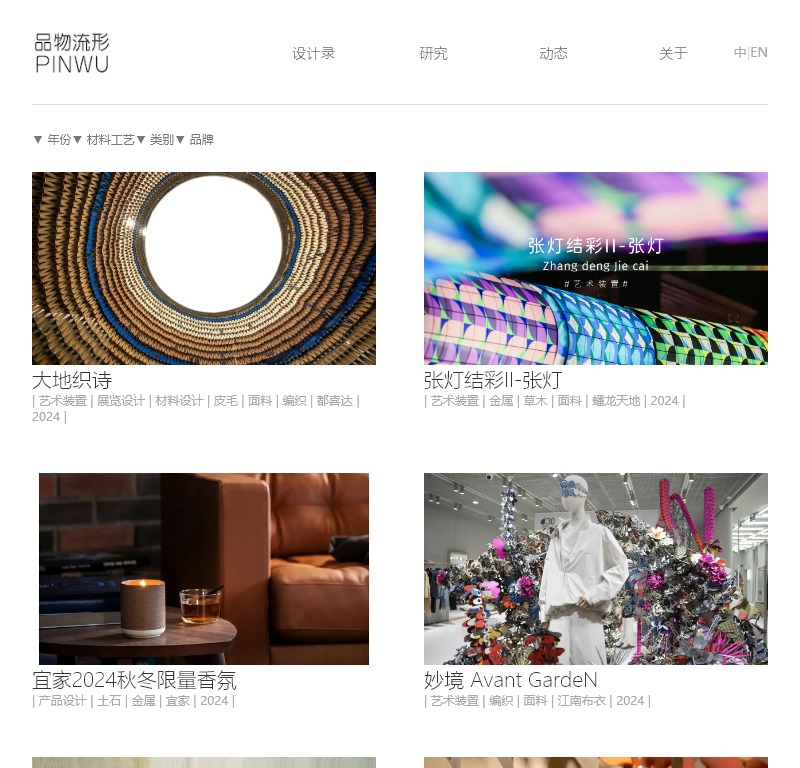
Task: Tap the 宜家2024秋冬限量香氛 title link
Action: point(134,681)
